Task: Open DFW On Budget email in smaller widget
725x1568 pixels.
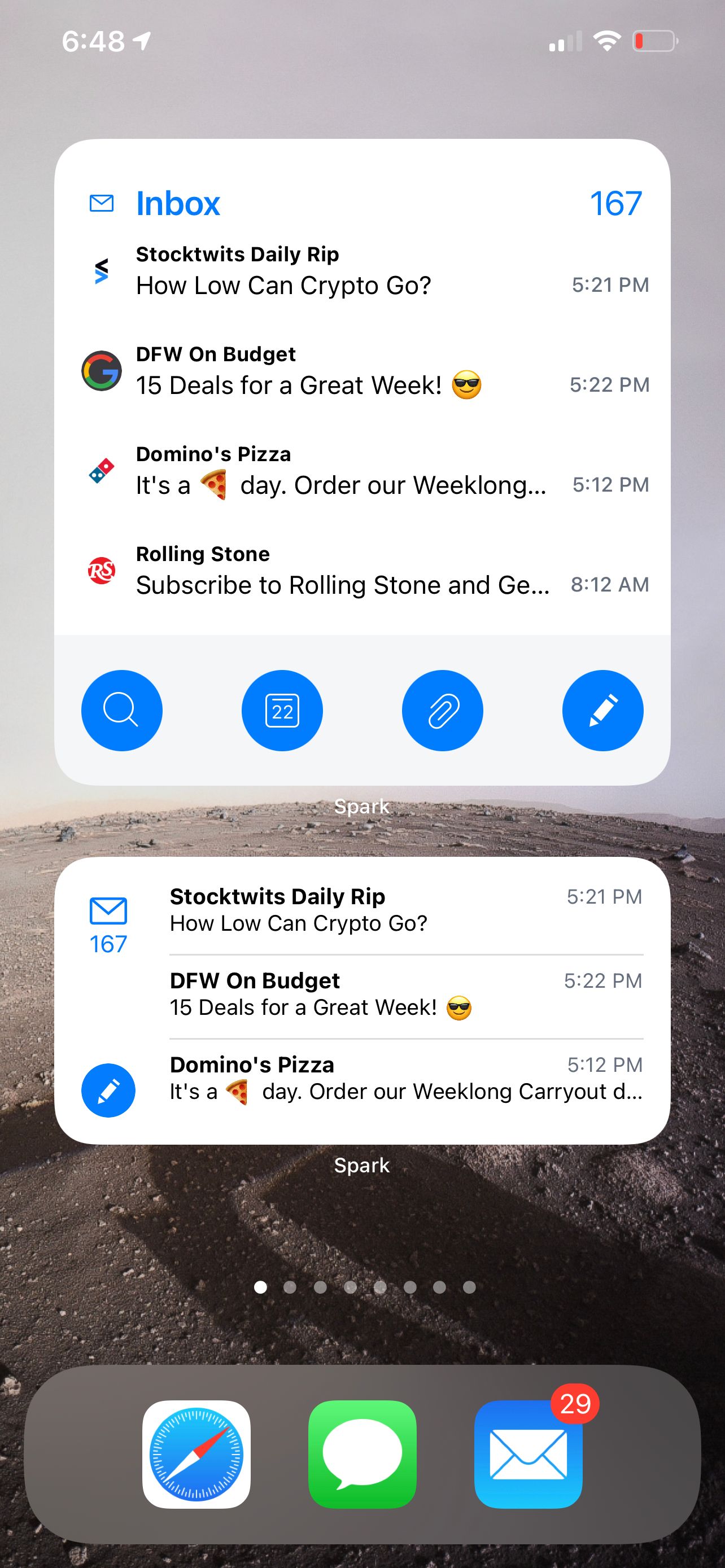Action: coord(405,994)
